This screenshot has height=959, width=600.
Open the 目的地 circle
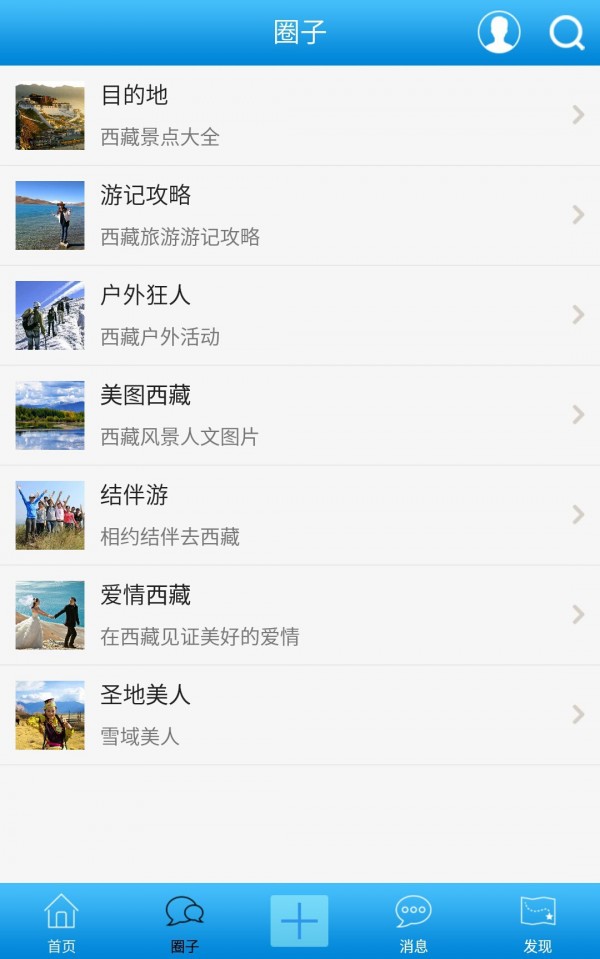(x=300, y=116)
